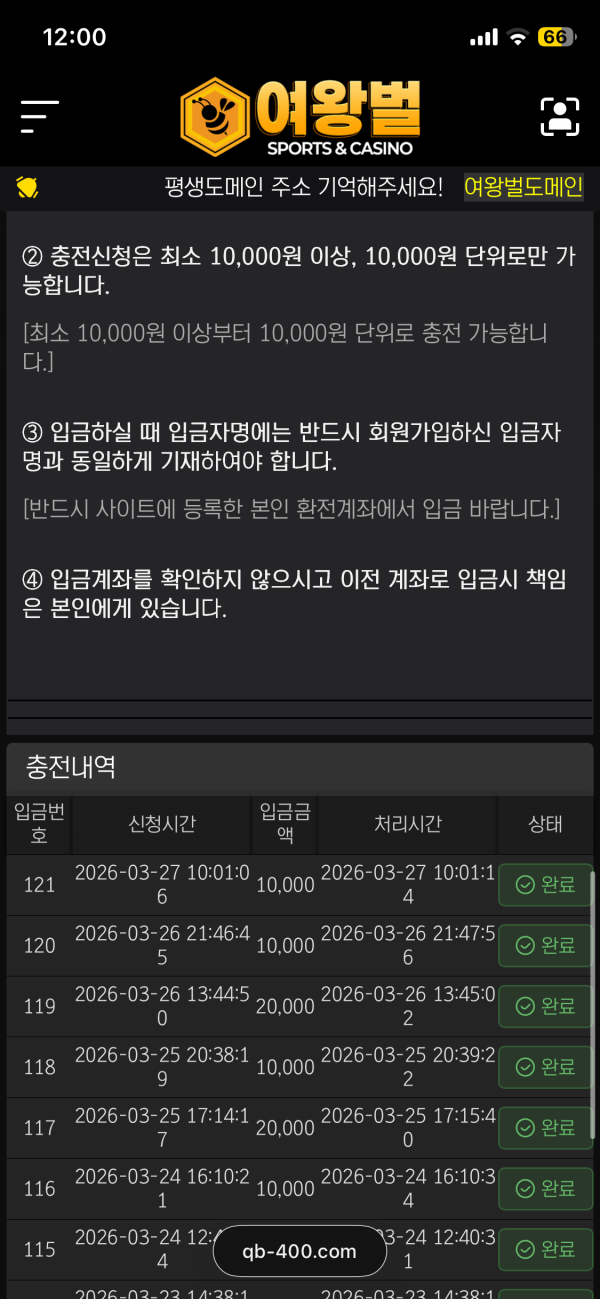Tap the 여왕벌 logo to go home
Image resolution: width=600 pixels, height=1299 pixels.
point(300,117)
